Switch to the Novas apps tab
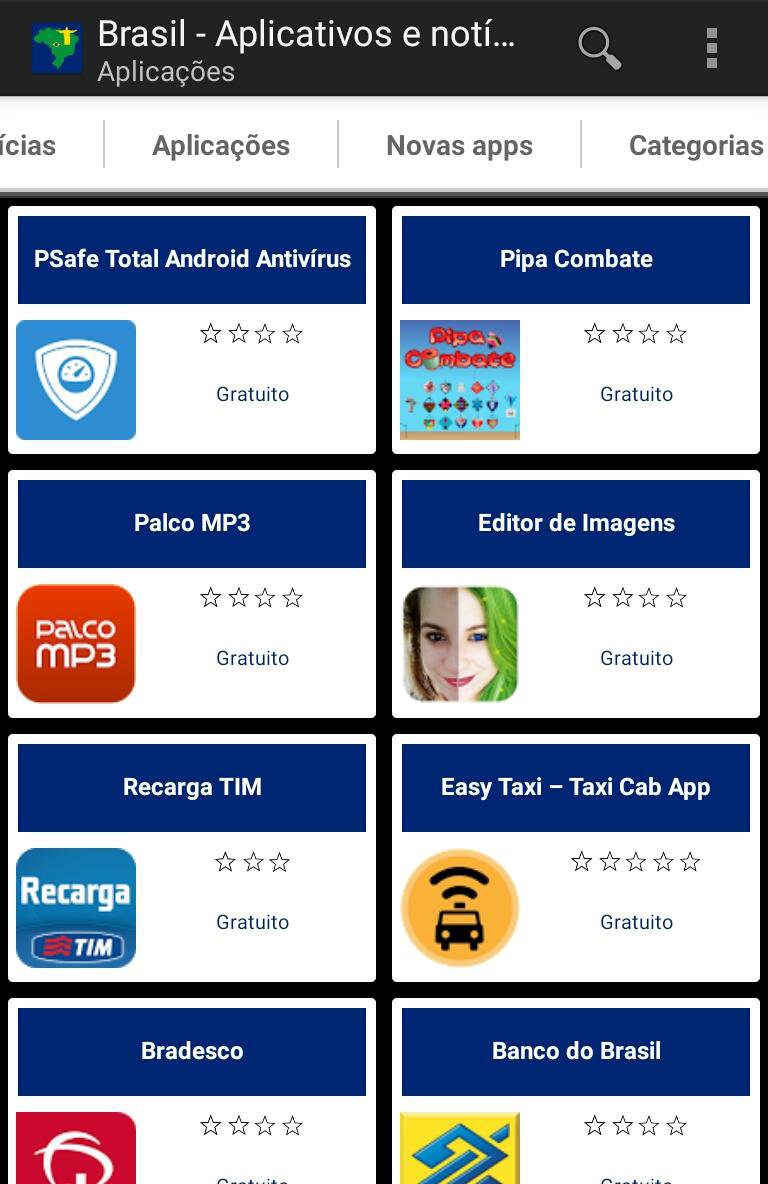 (x=459, y=145)
